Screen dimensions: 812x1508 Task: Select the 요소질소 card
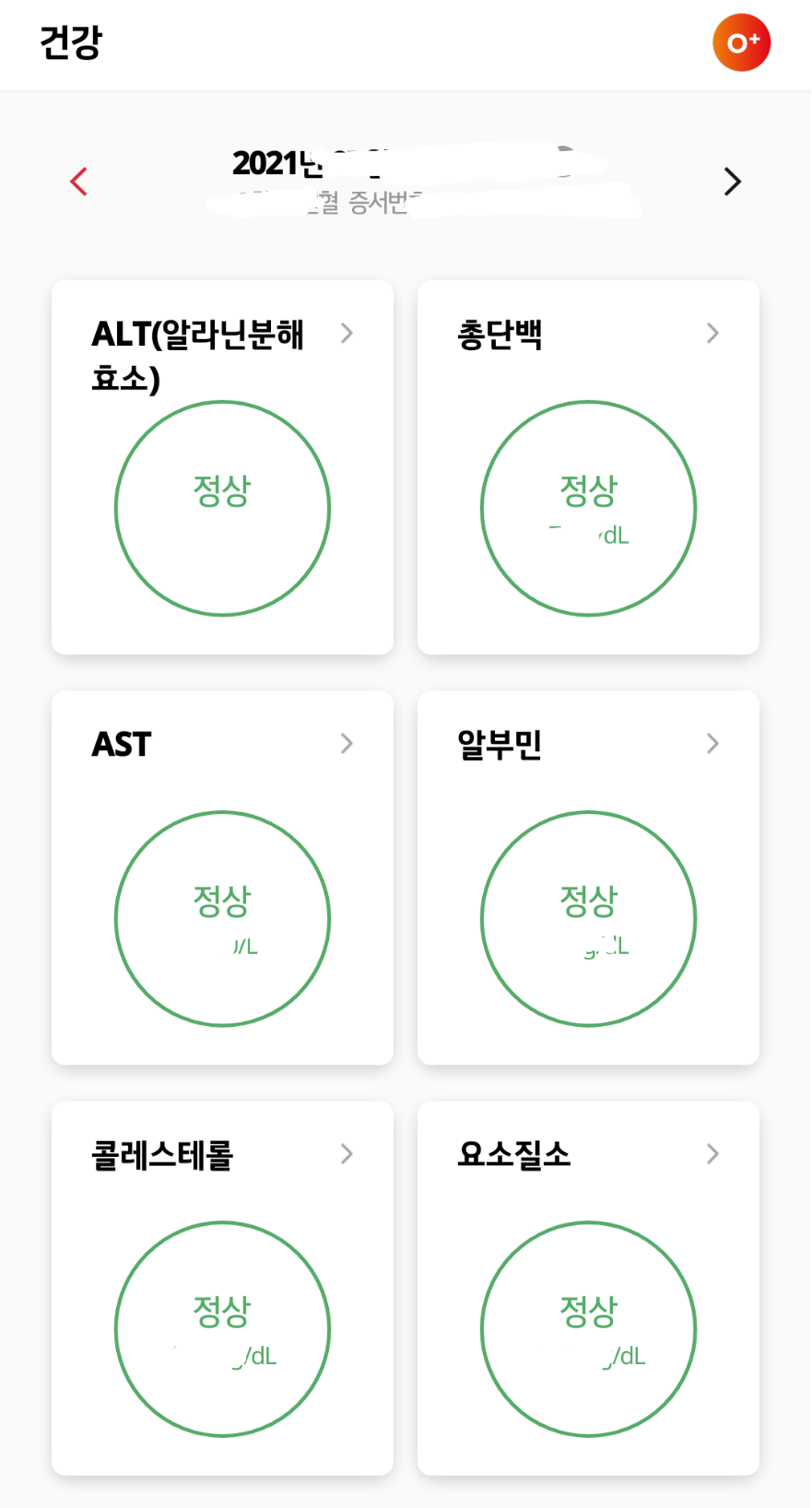588,1288
